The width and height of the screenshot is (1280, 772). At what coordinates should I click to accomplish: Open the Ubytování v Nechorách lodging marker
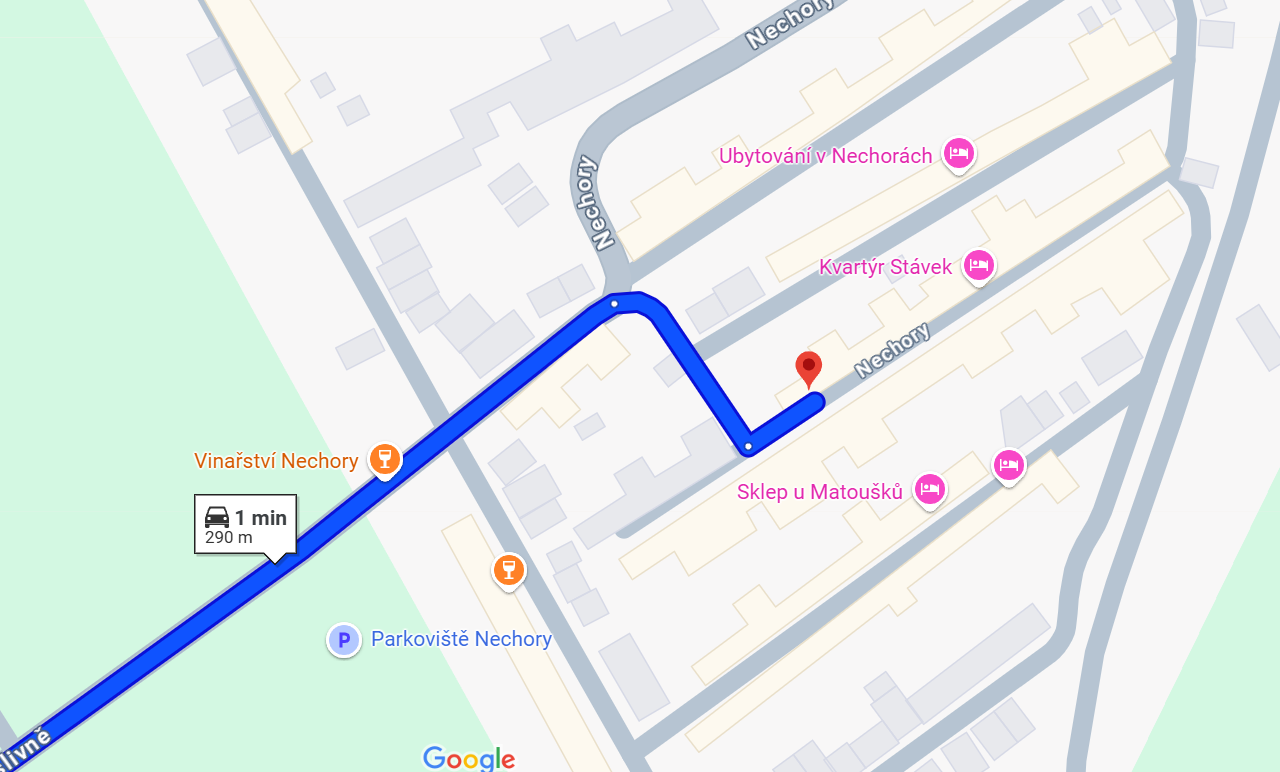958,154
